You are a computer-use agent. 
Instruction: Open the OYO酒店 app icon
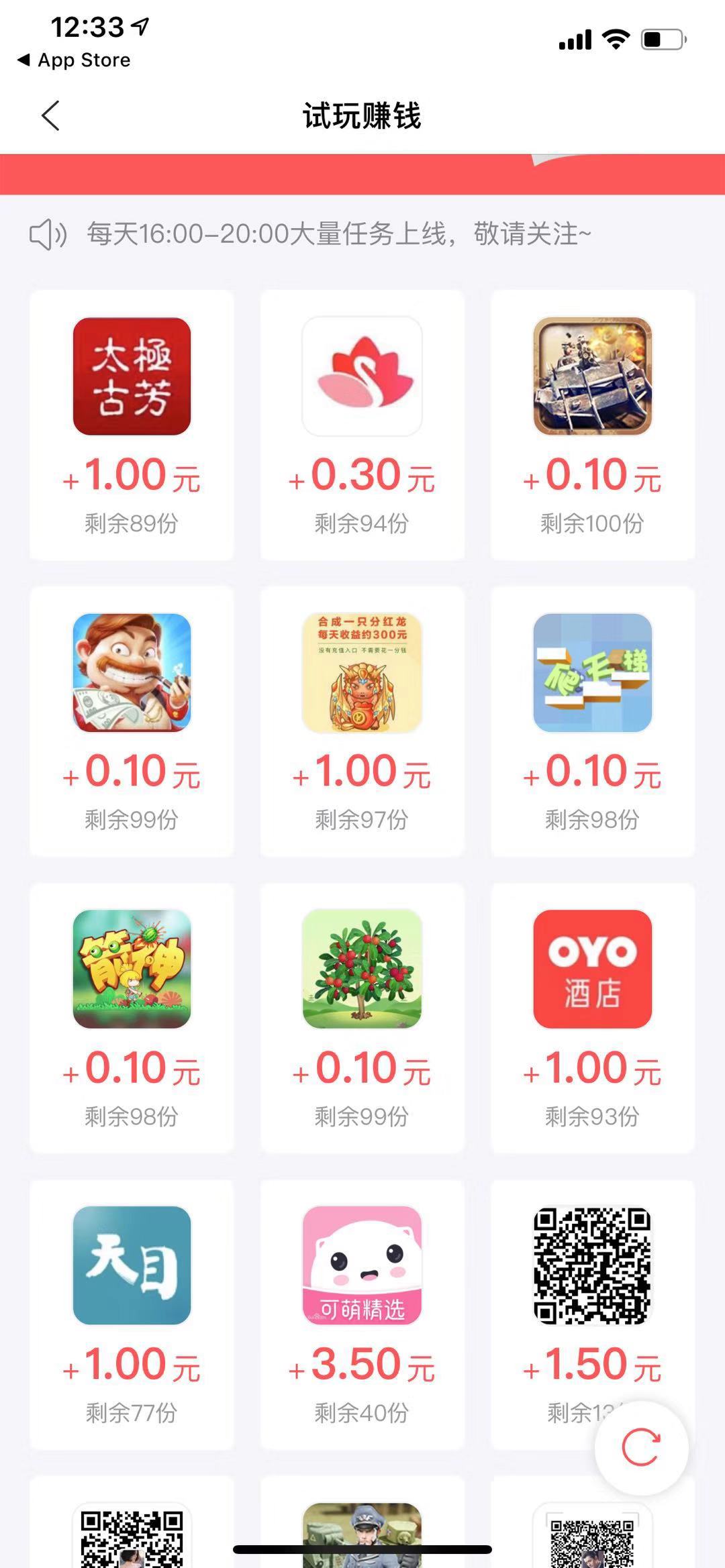tap(592, 968)
